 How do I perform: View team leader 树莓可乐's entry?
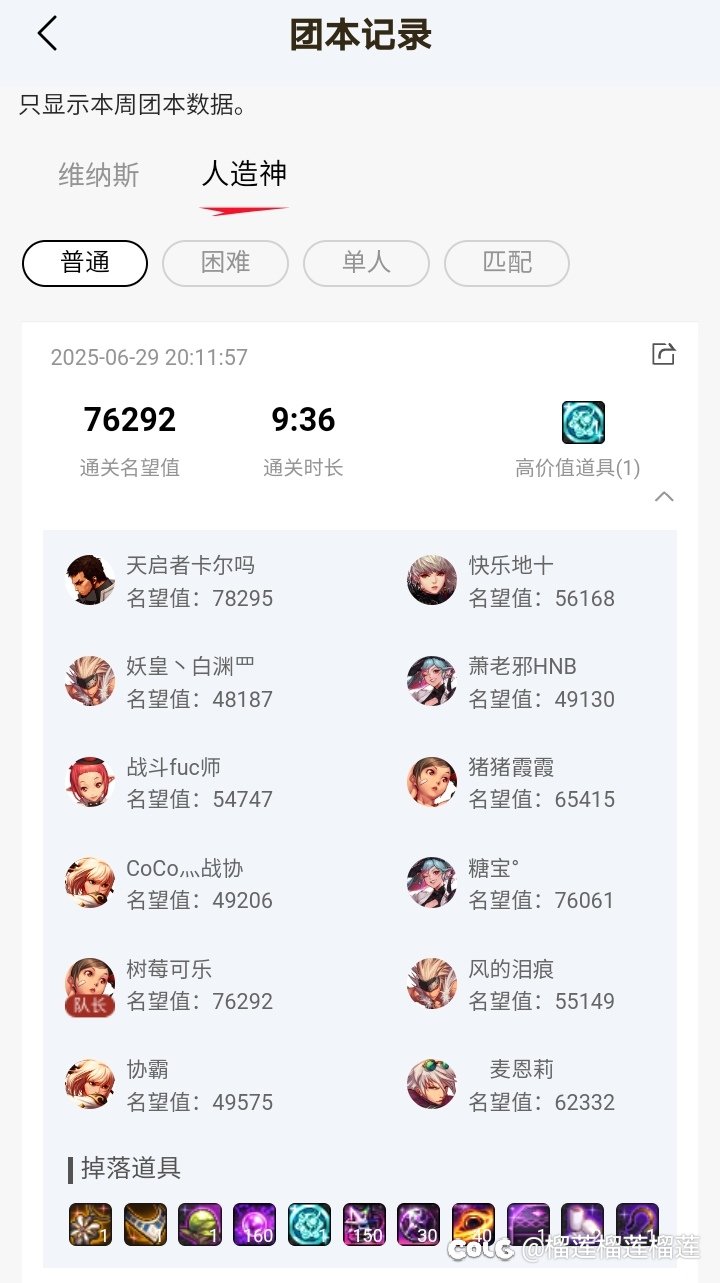[x=169, y=985]
